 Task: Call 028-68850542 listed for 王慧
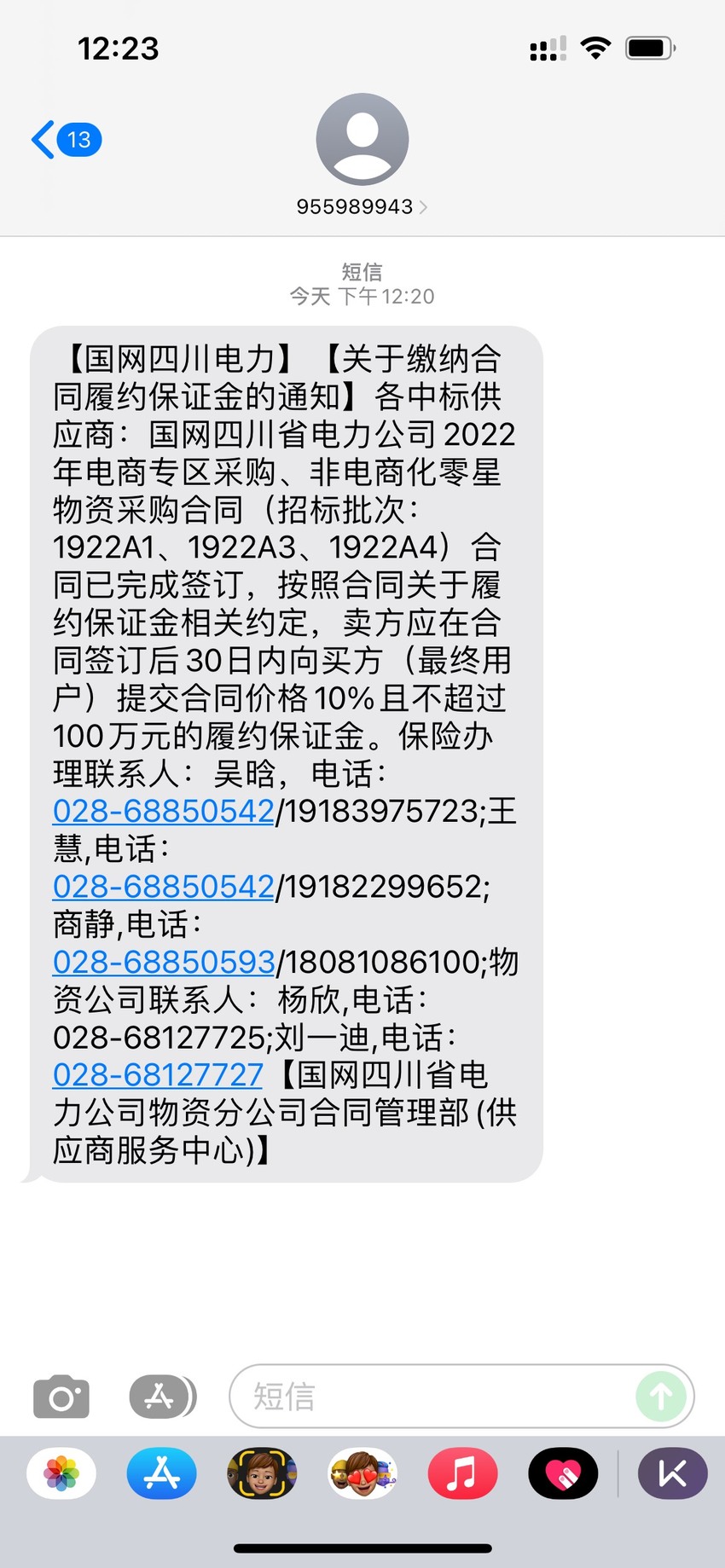click(164, 887)
